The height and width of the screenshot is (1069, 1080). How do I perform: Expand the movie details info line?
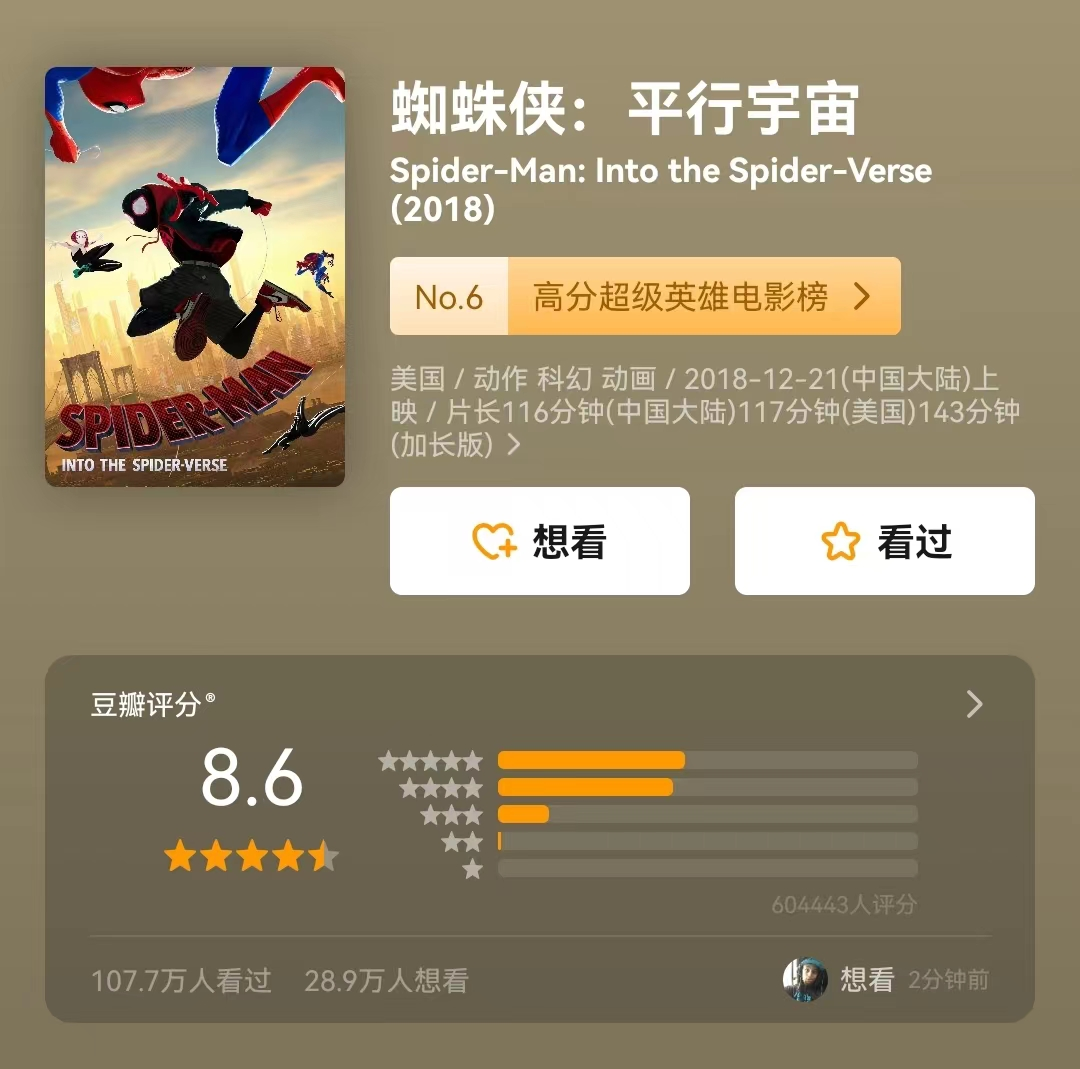pos(514,445)
